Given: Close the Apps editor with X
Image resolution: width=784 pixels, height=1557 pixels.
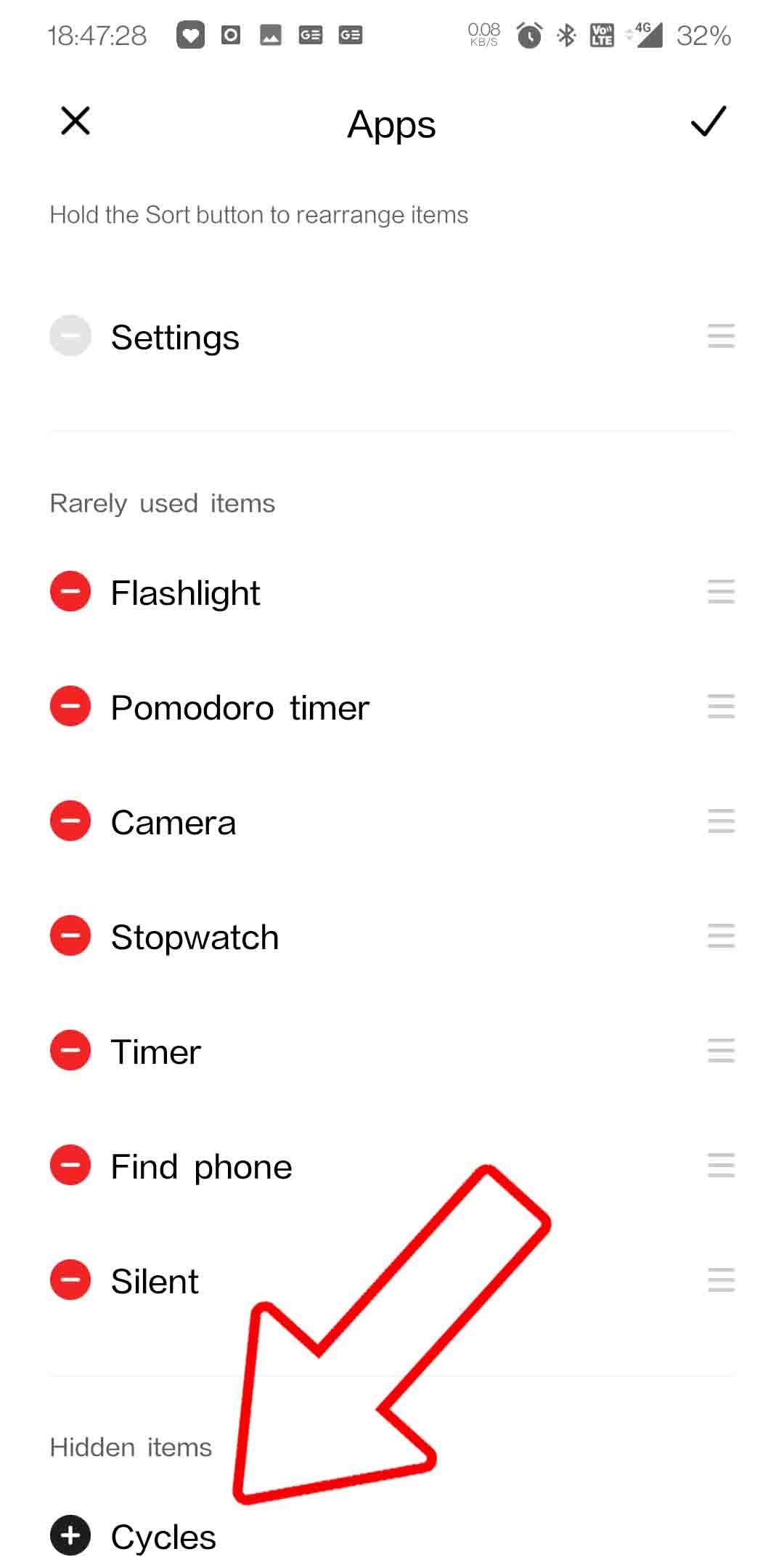Looking at the screenshot, I should click(75, 121).
